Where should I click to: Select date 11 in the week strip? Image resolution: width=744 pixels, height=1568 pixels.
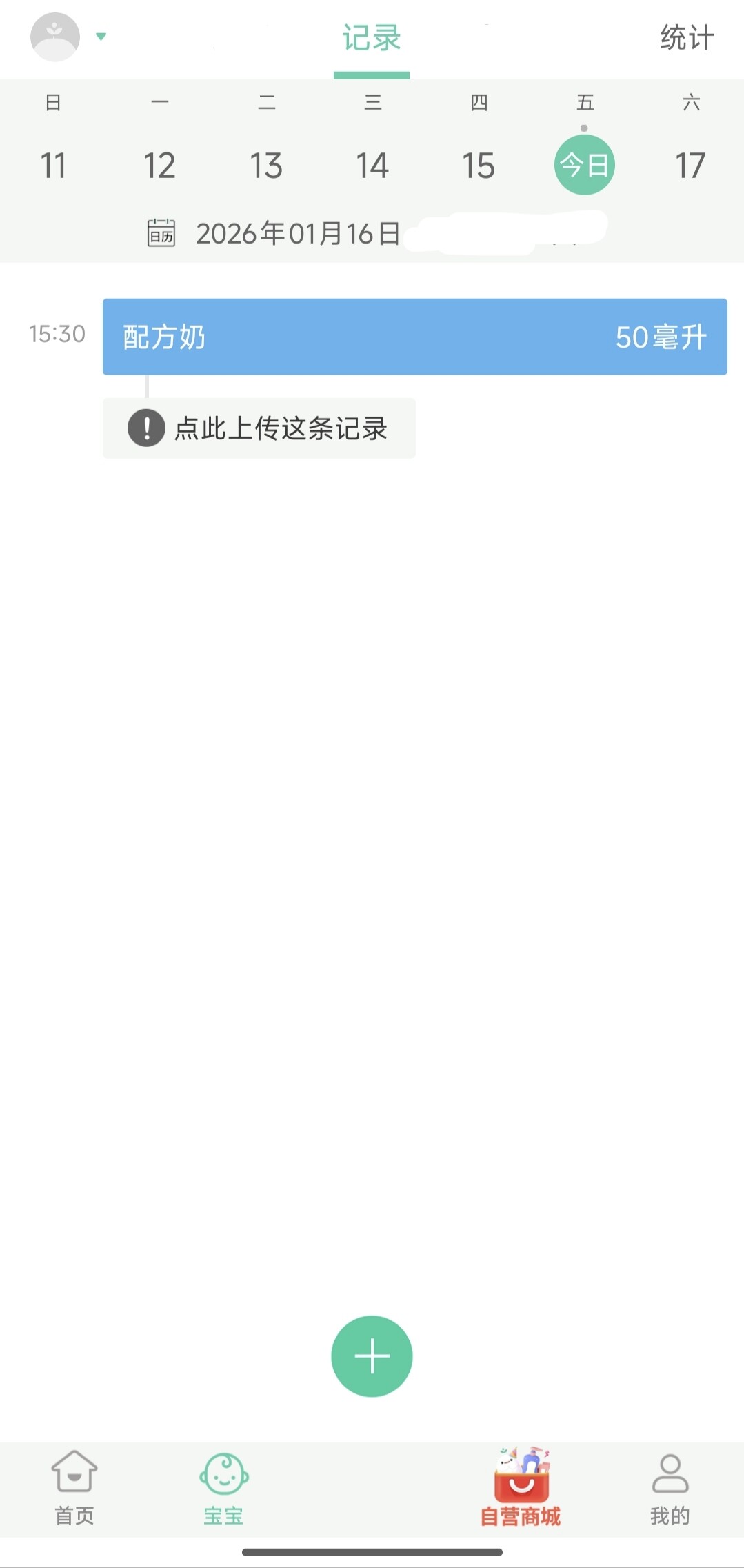coord(53,166)
